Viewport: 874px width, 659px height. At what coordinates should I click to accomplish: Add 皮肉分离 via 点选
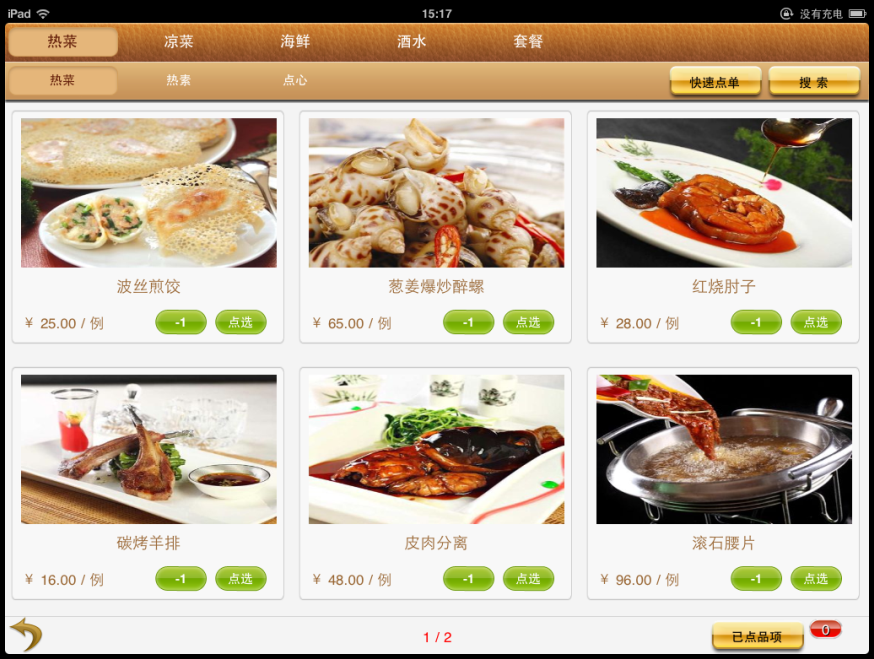pos(528,578)
